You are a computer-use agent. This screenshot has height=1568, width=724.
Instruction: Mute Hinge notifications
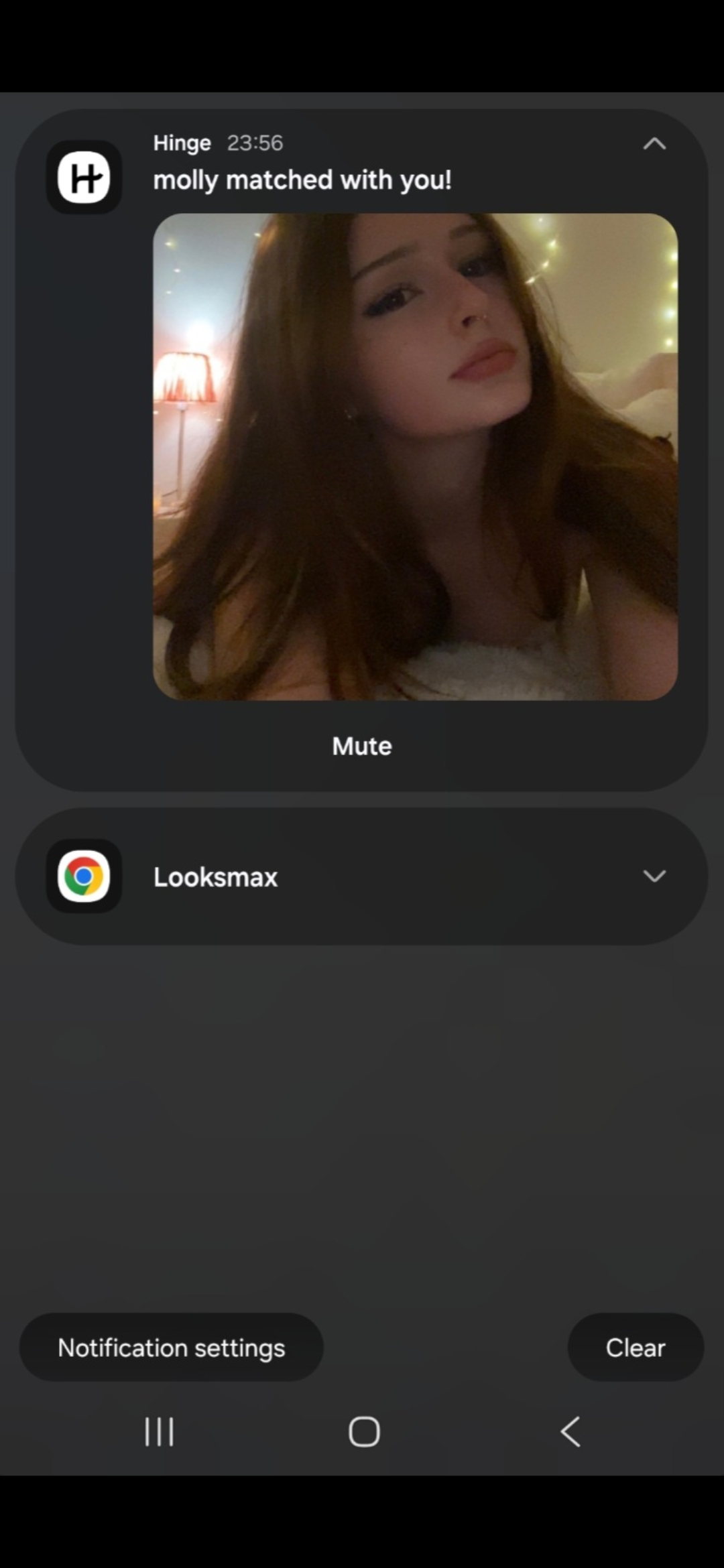tap(362, 746)
